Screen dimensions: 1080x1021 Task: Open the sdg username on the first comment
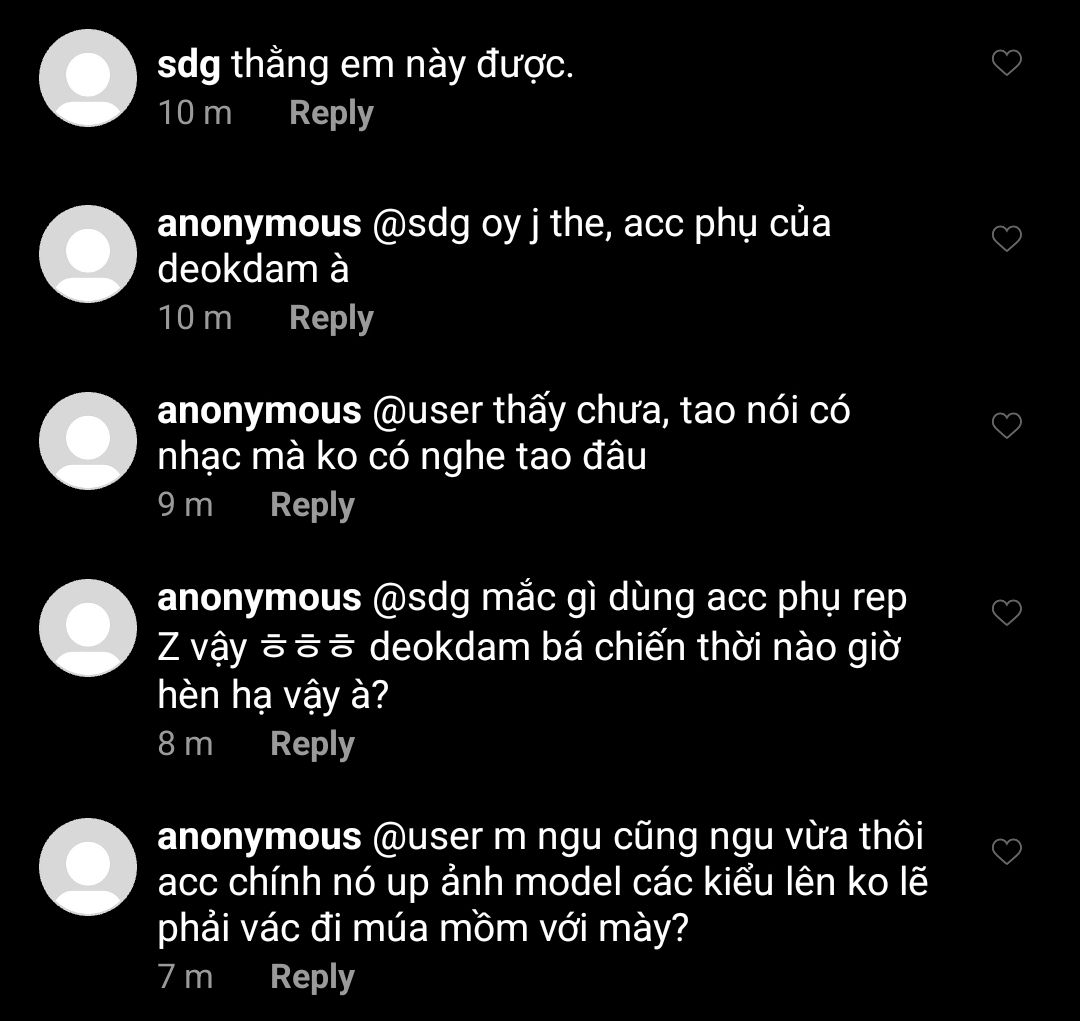pos(188,66)
